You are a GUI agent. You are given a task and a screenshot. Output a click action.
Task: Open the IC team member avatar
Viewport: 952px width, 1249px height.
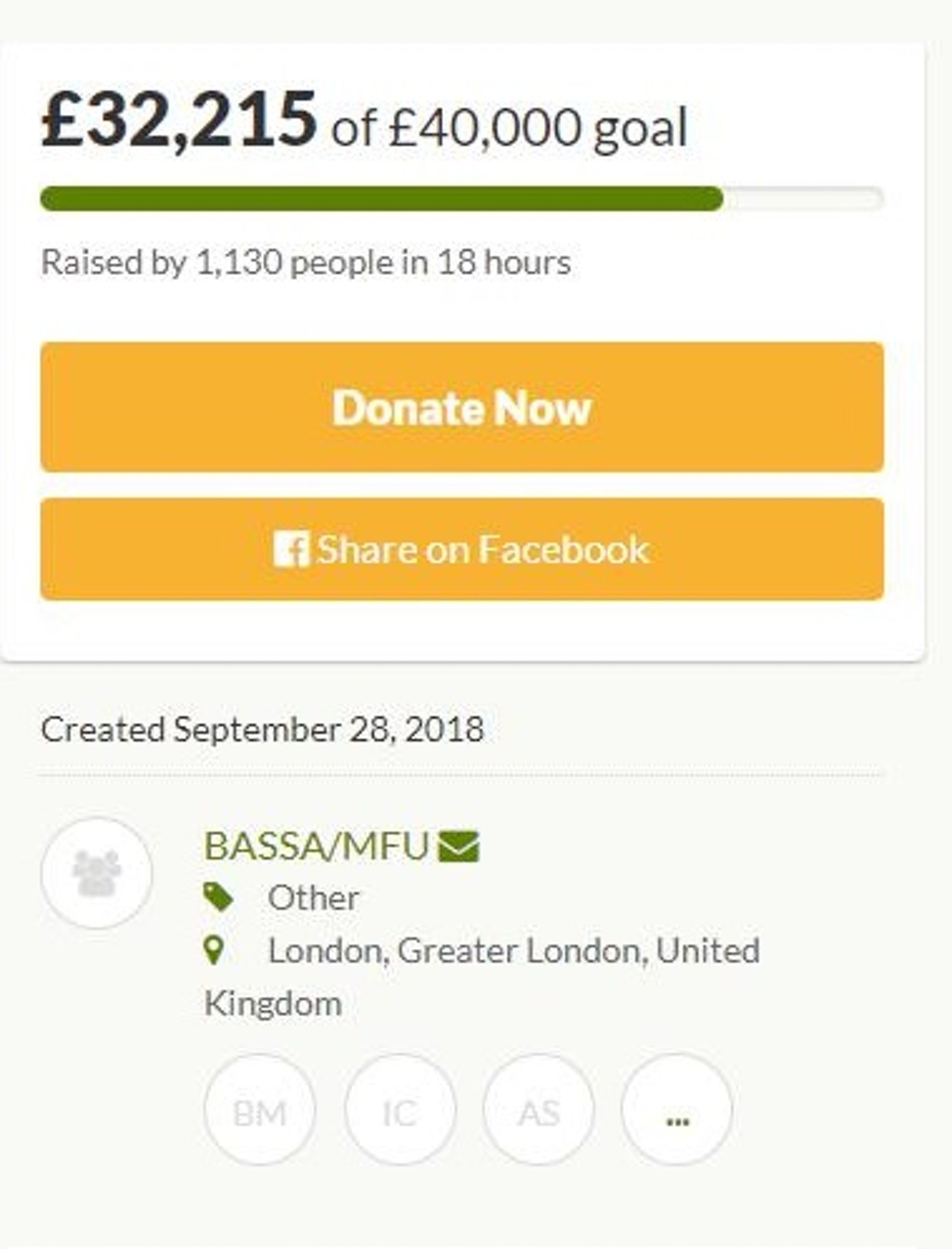click(x=400, y=1113)
